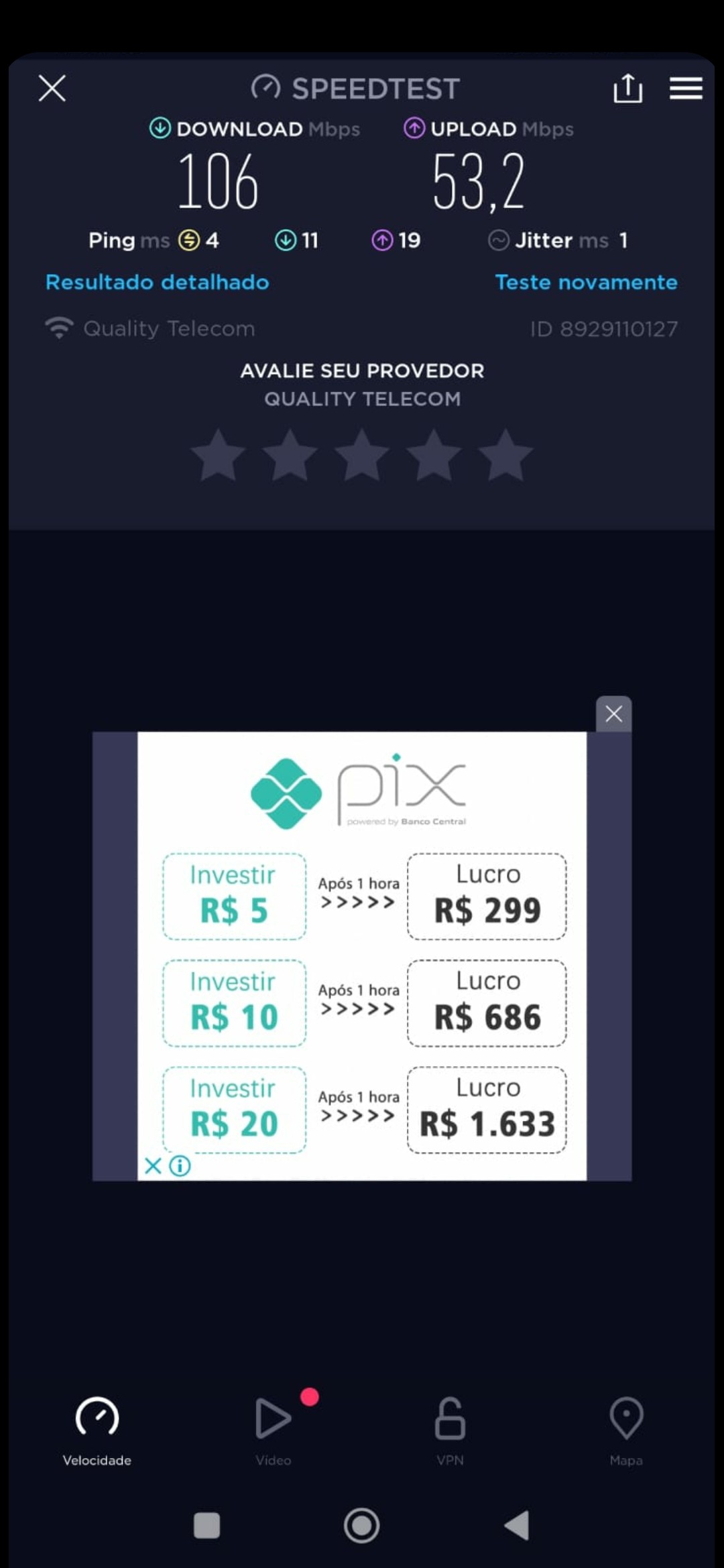Go to the home screen
The image size is (724, 1568).
[x=361, y=1526]
